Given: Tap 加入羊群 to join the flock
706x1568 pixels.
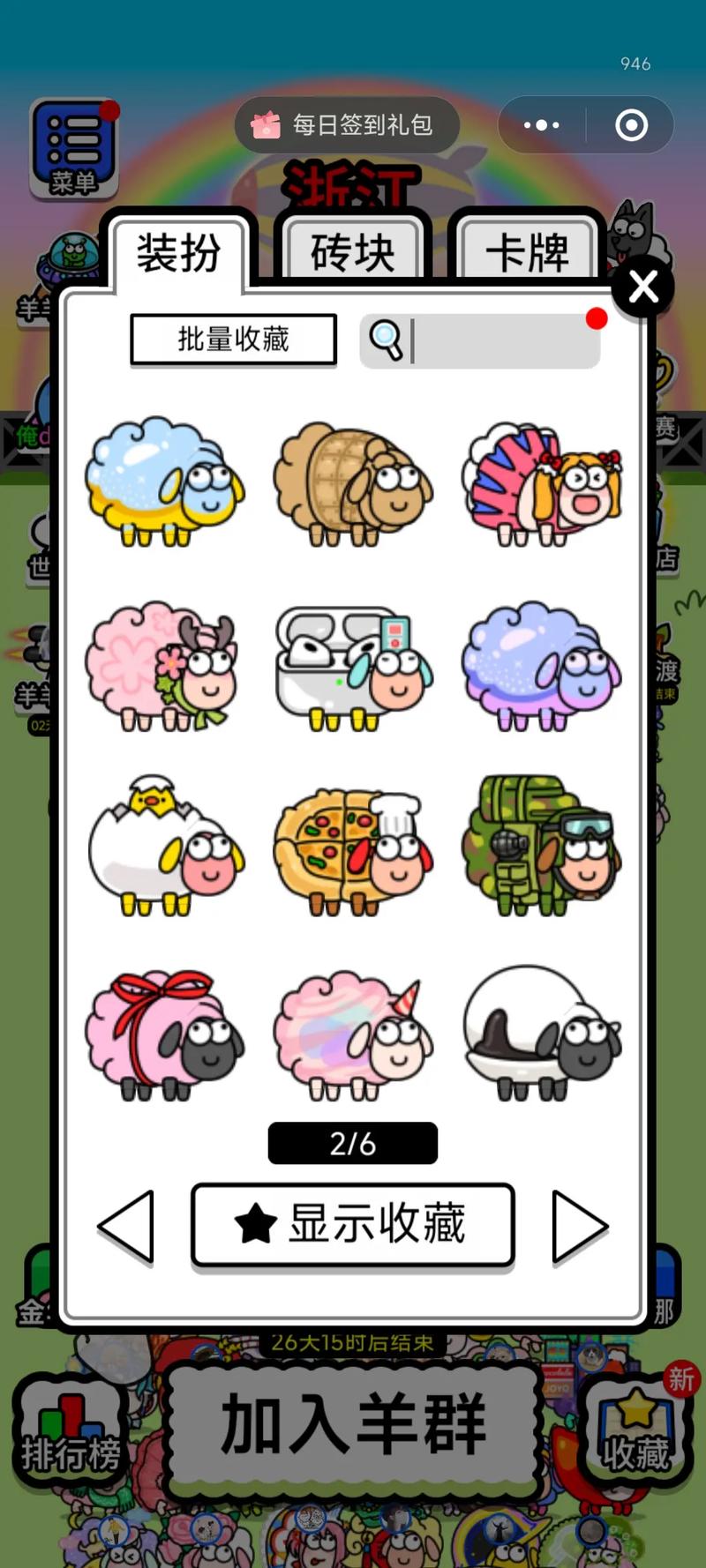Looking at the screenshot, I should click(353, 1424).
